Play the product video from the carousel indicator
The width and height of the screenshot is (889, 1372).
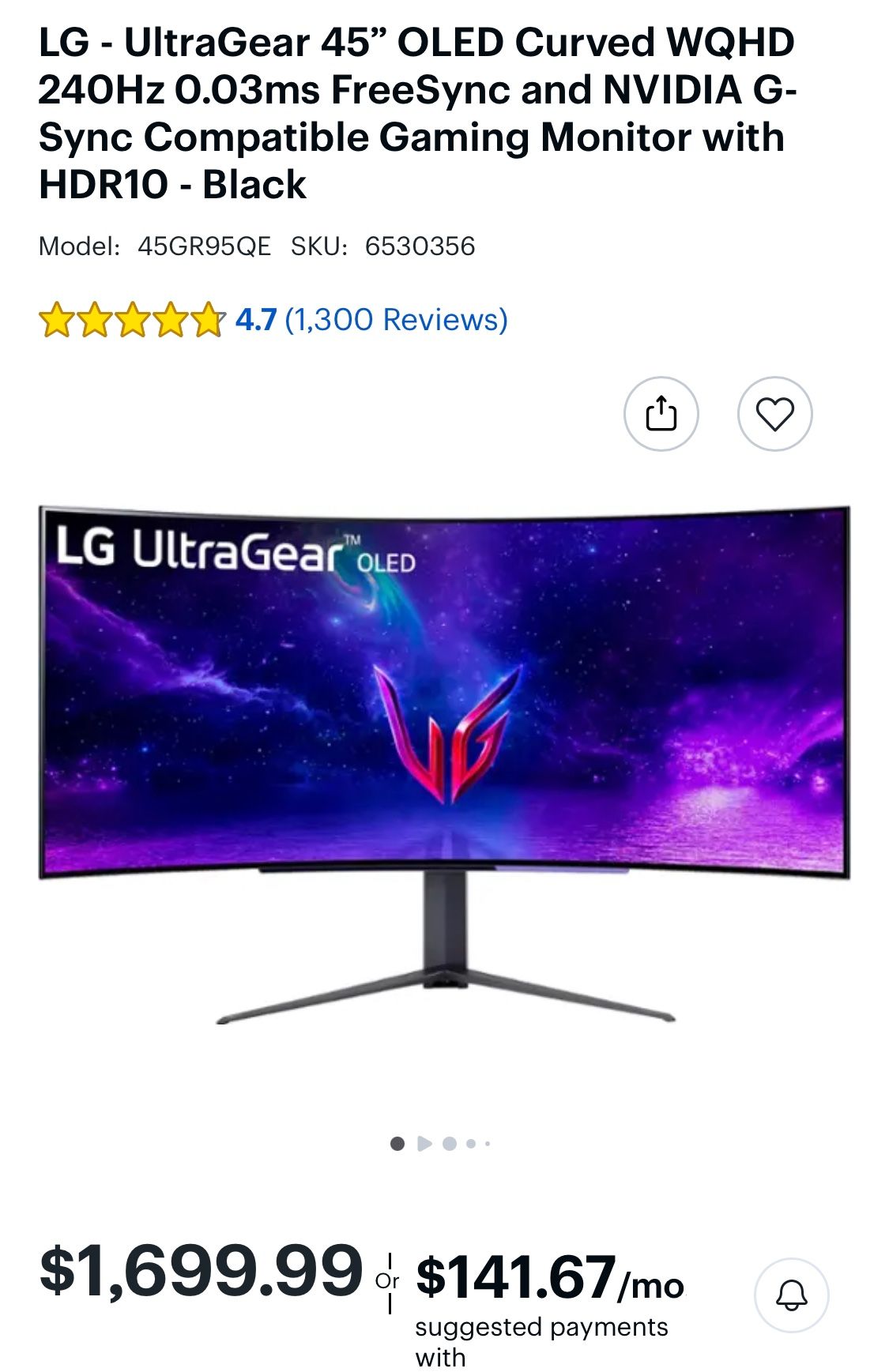click(x=424, y=1143)
